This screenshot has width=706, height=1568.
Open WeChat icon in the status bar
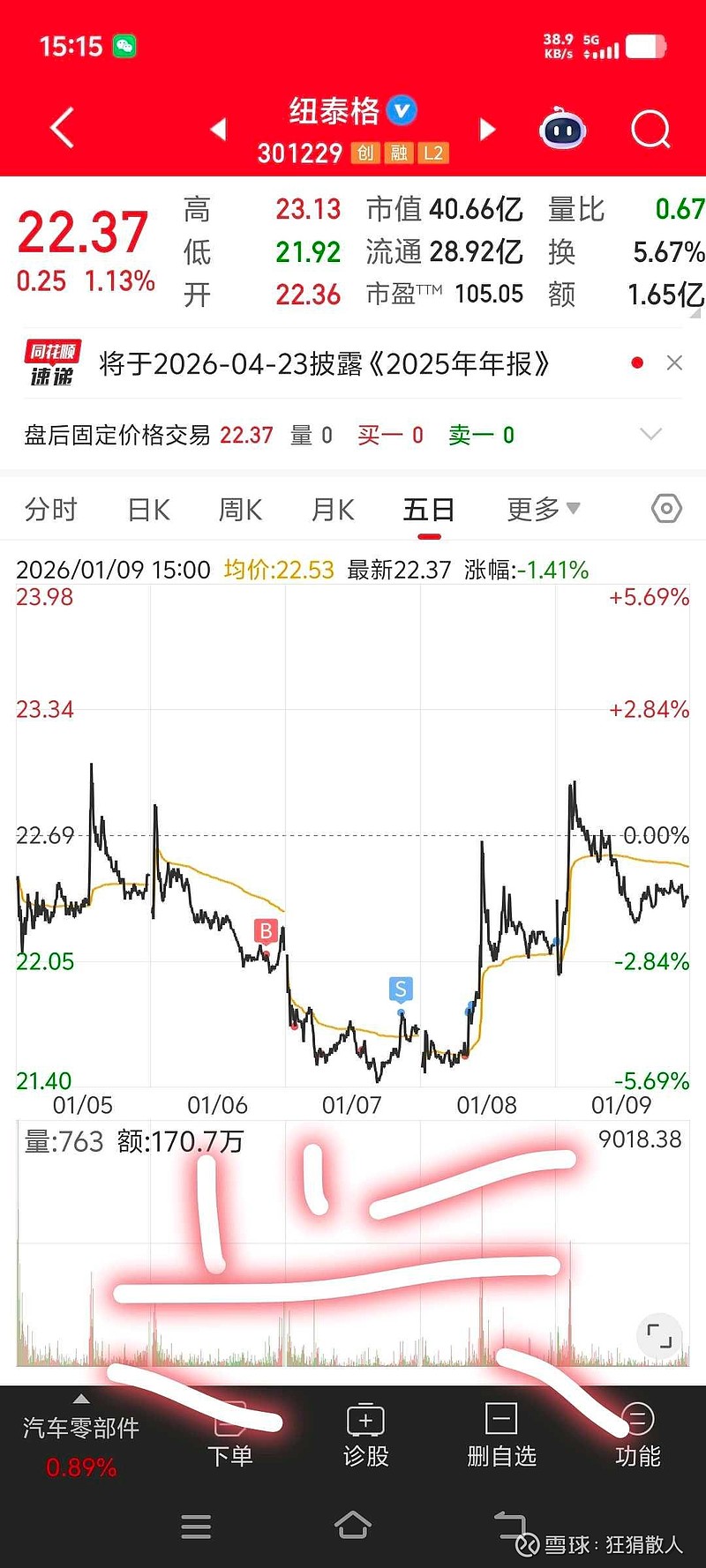tap(124, 45)
